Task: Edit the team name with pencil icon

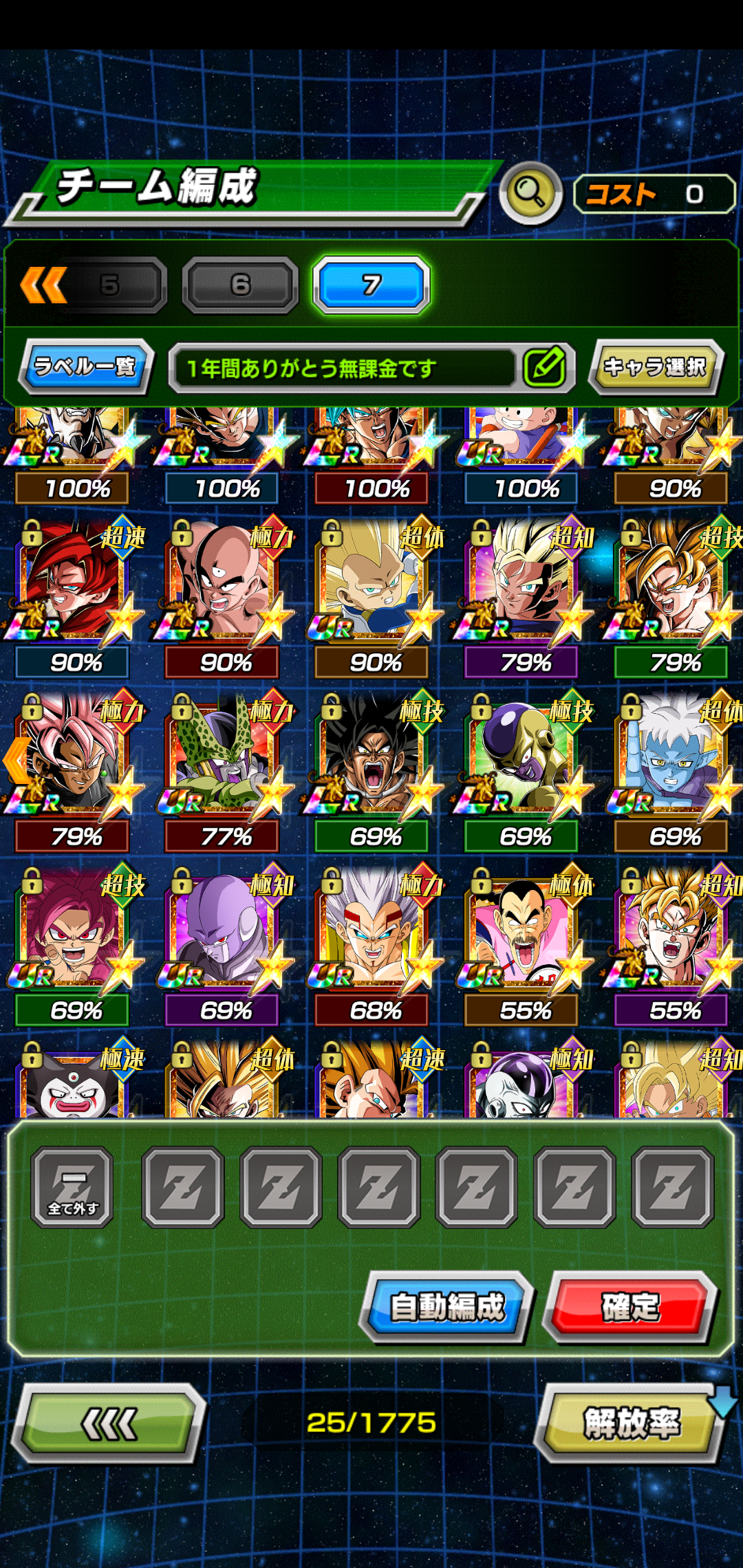Action: [x=545, y=367]
